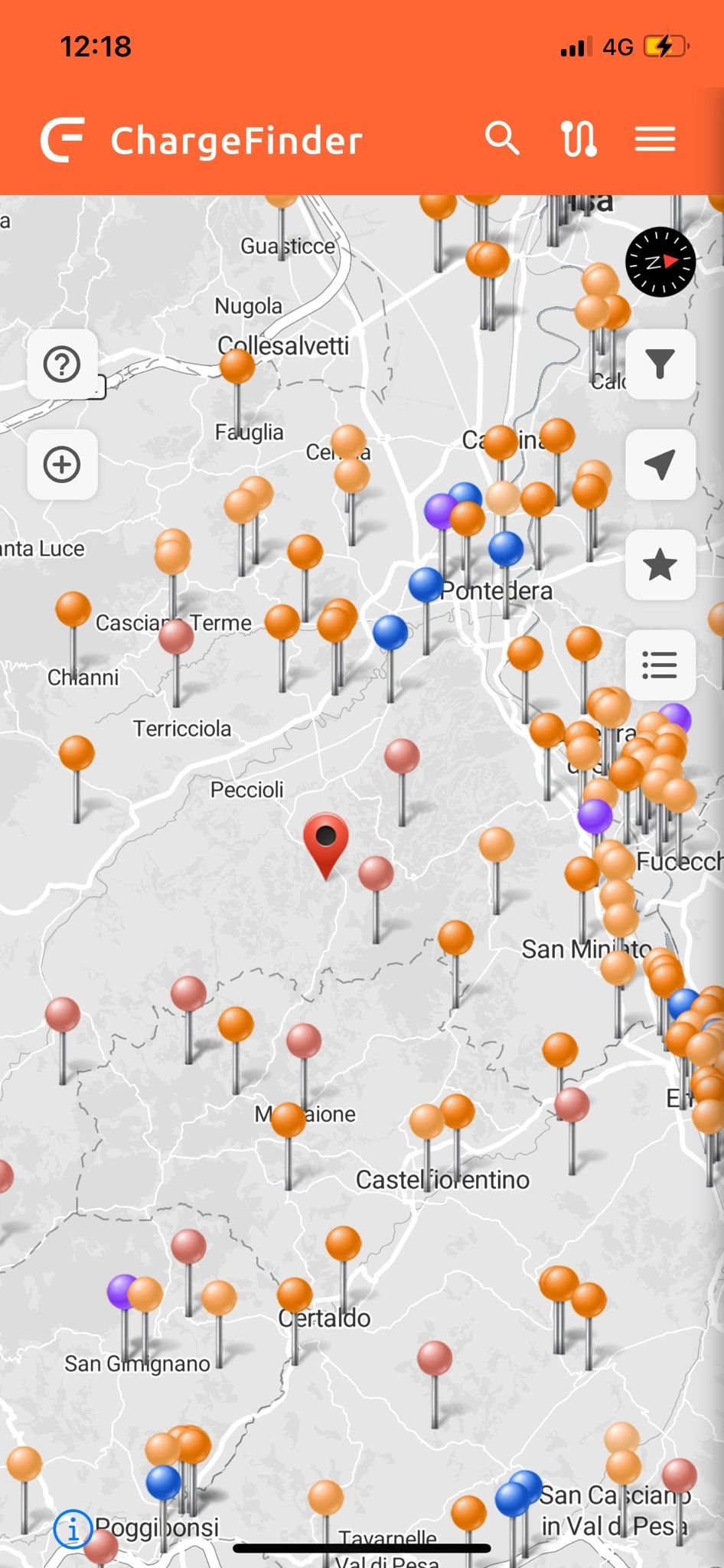This screenshot has width=724, height=1568.
Task: Switch to the list view
Action: coord(660,665)
